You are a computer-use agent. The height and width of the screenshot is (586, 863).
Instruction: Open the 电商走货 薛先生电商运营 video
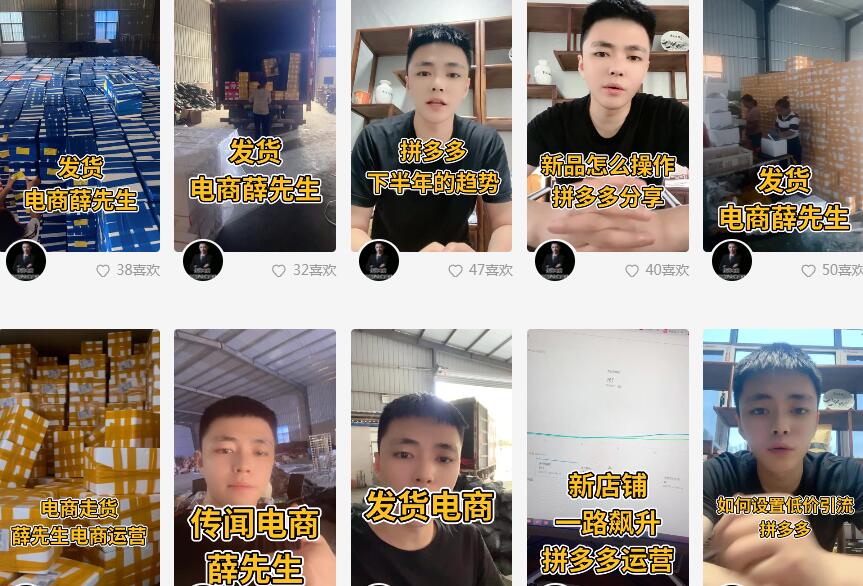click(80, 455)
